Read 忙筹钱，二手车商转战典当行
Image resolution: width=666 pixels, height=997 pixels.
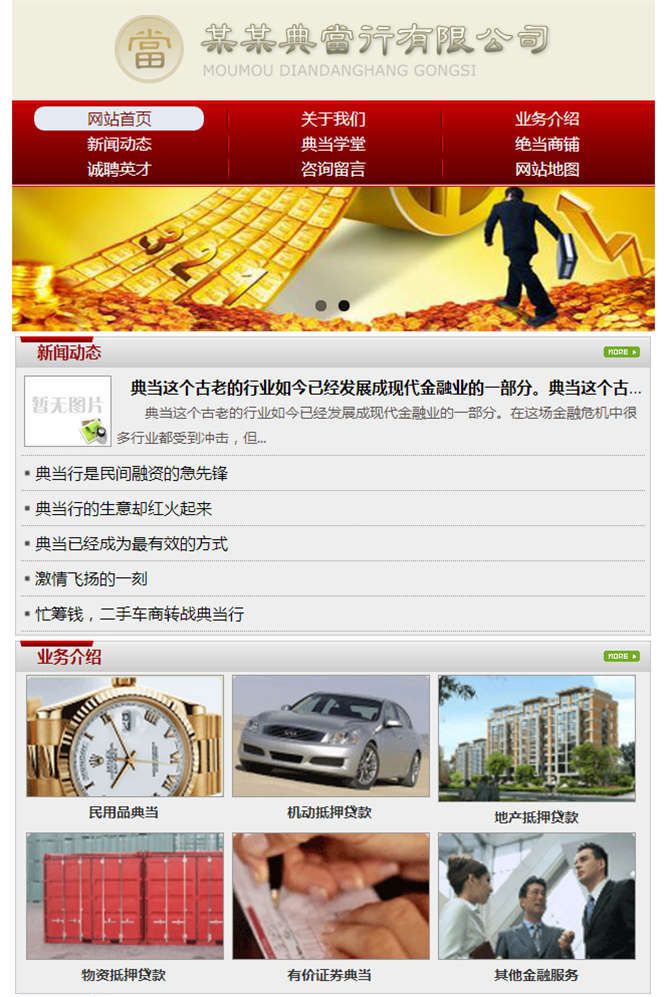(x=139, y=614)
